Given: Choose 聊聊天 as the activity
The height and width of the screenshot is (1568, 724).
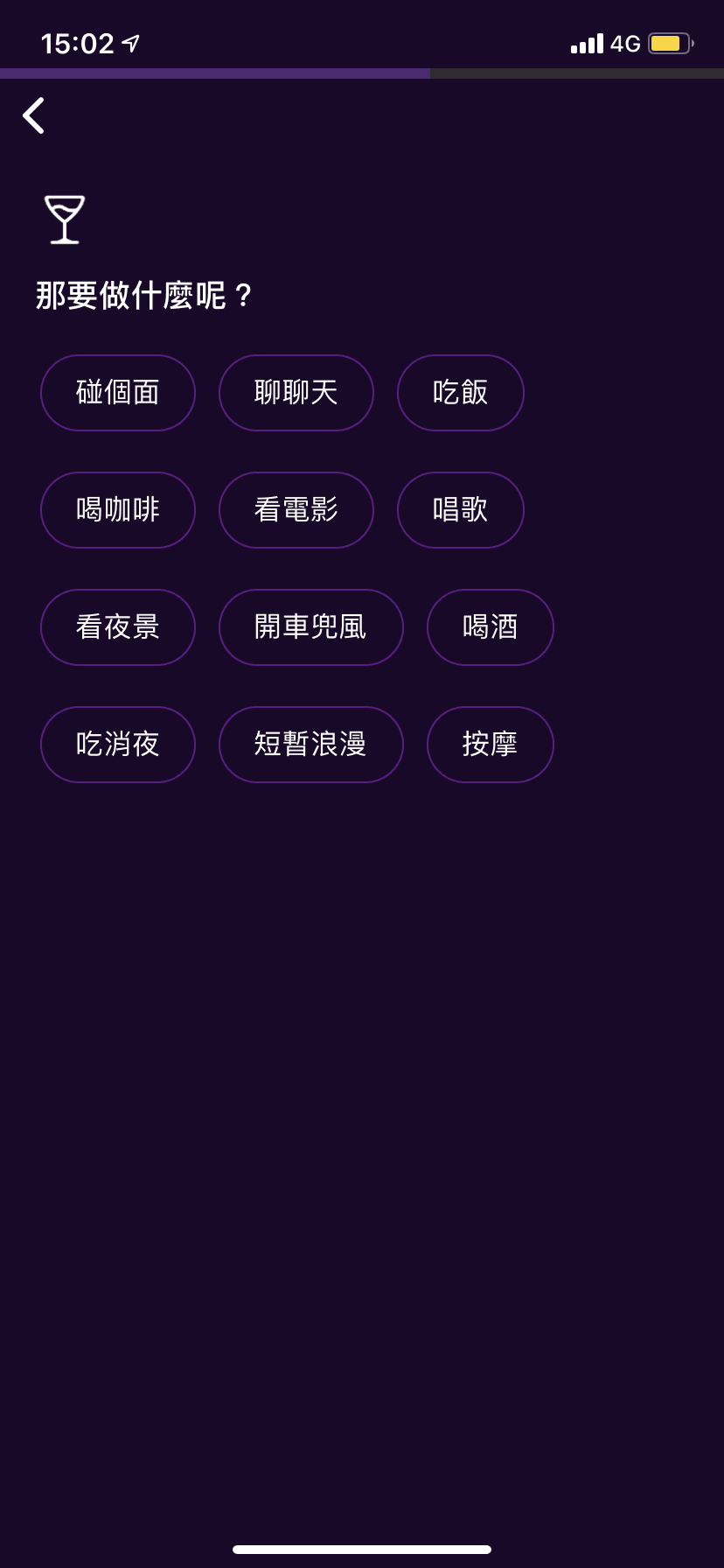Looking at the screenshot, I should coord(296,393).
